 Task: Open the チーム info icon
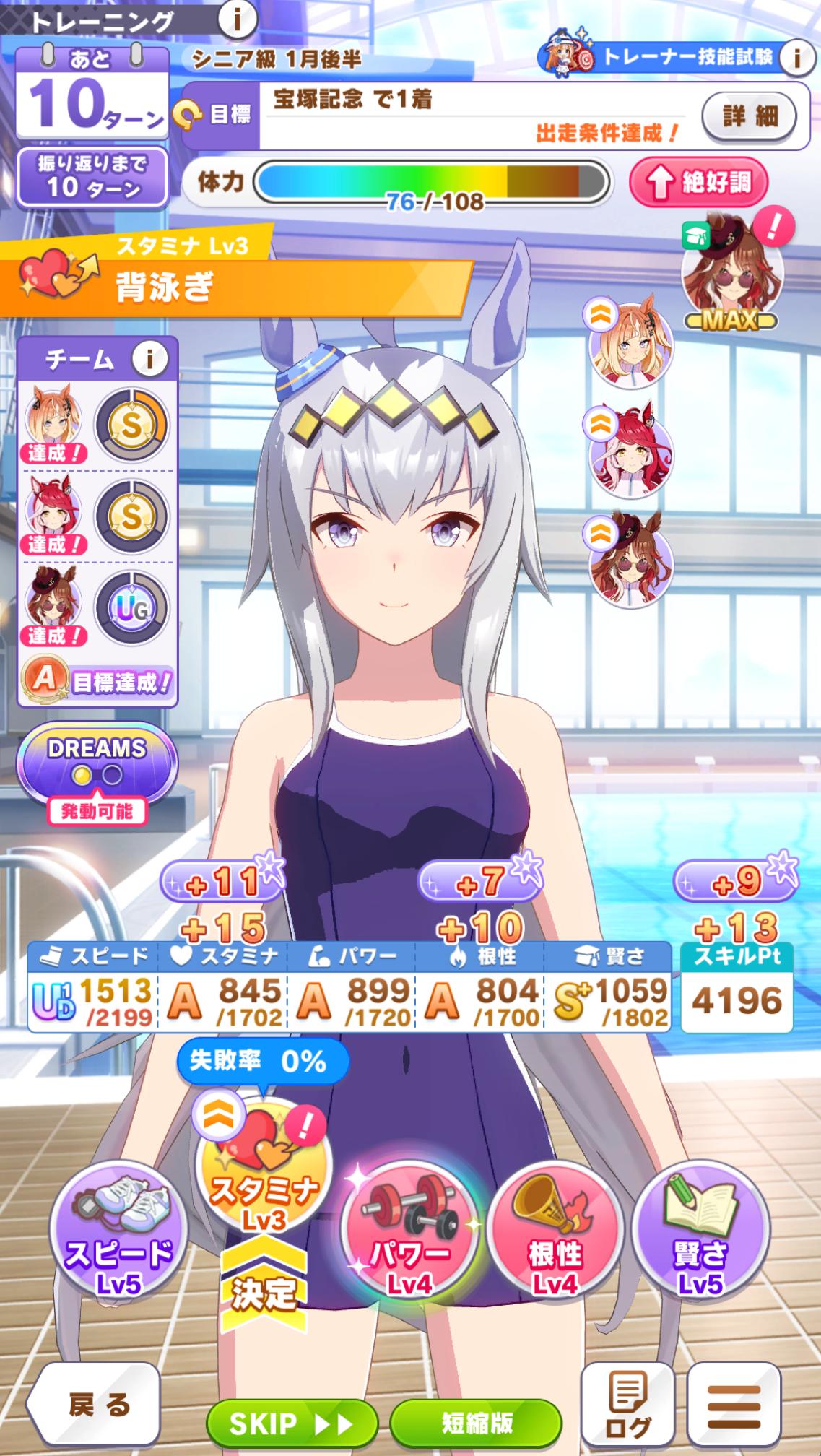pyautogui.click(x=149, y=358)
